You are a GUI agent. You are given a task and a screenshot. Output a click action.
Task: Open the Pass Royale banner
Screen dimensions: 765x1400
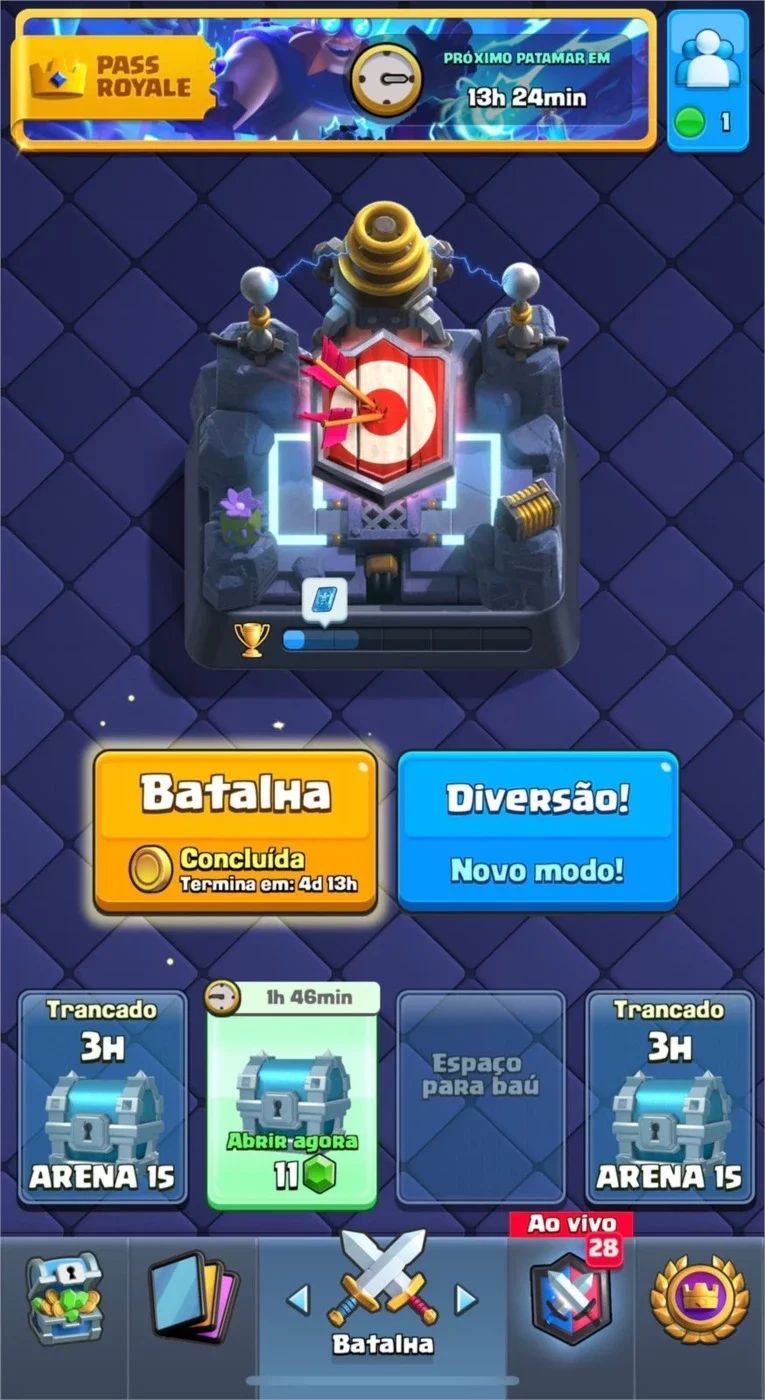coord(334,79)
